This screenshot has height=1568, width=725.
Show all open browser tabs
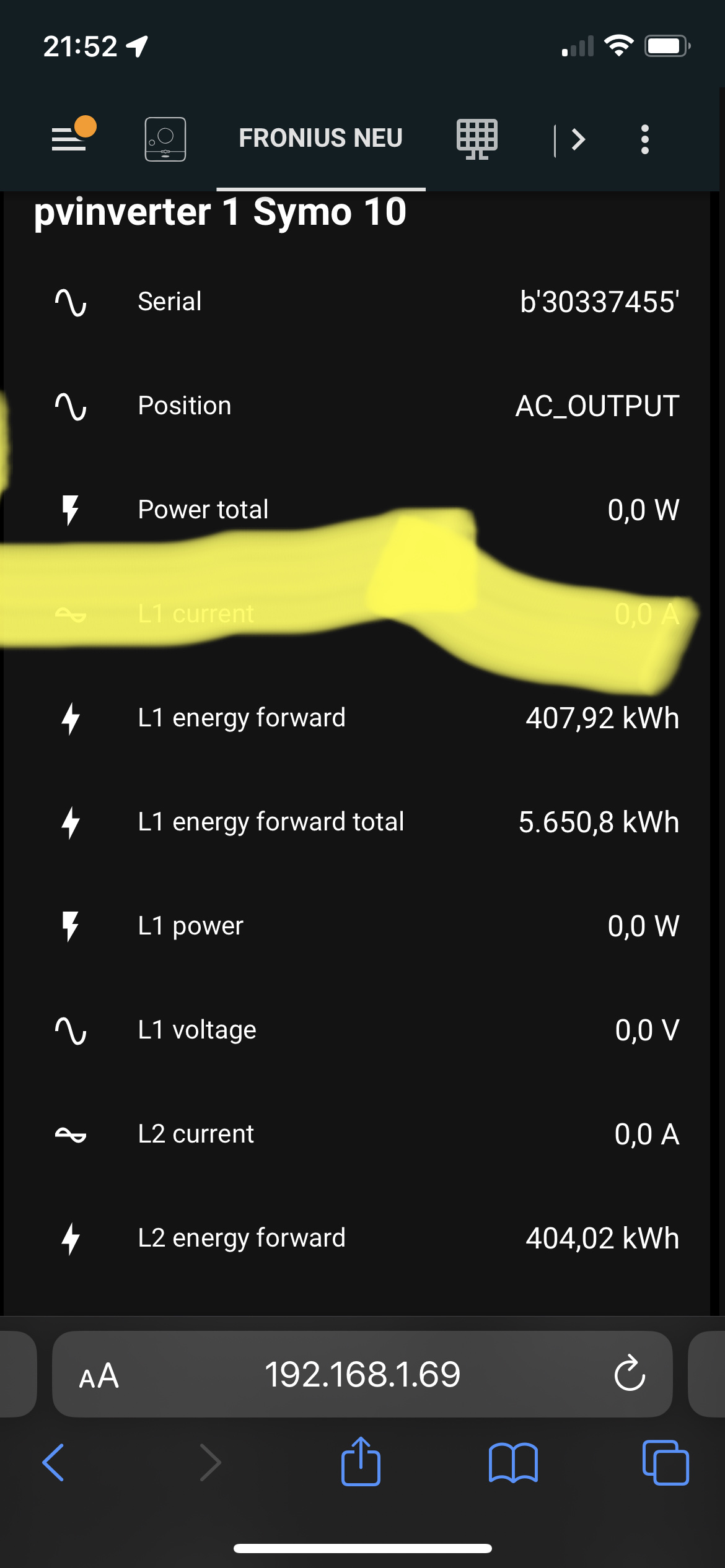(x=666, y=1463)
